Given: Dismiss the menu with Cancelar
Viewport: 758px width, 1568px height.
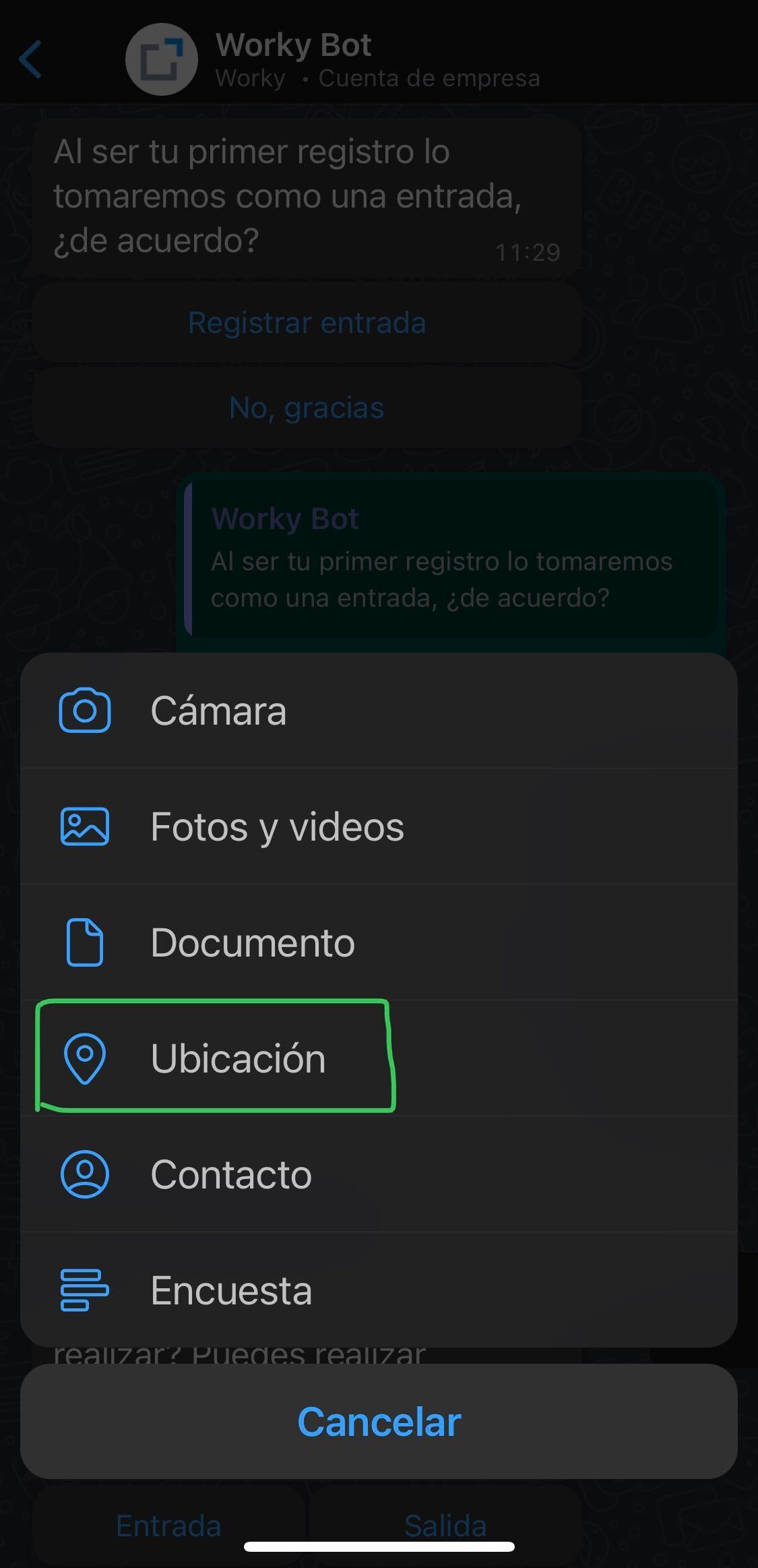Looking at the screenshot, I should pyautogui.click(x=379, y=1422).
